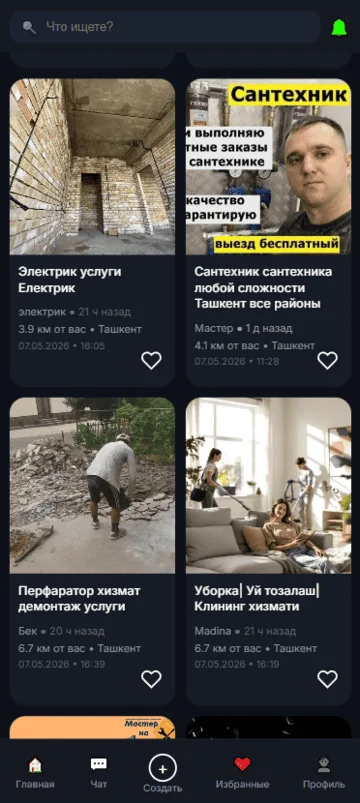The width and height of the screenshot is (360, 803).
Task: Switch to the Чат tab
Action: pyautogui.click(x=98, y=773)
